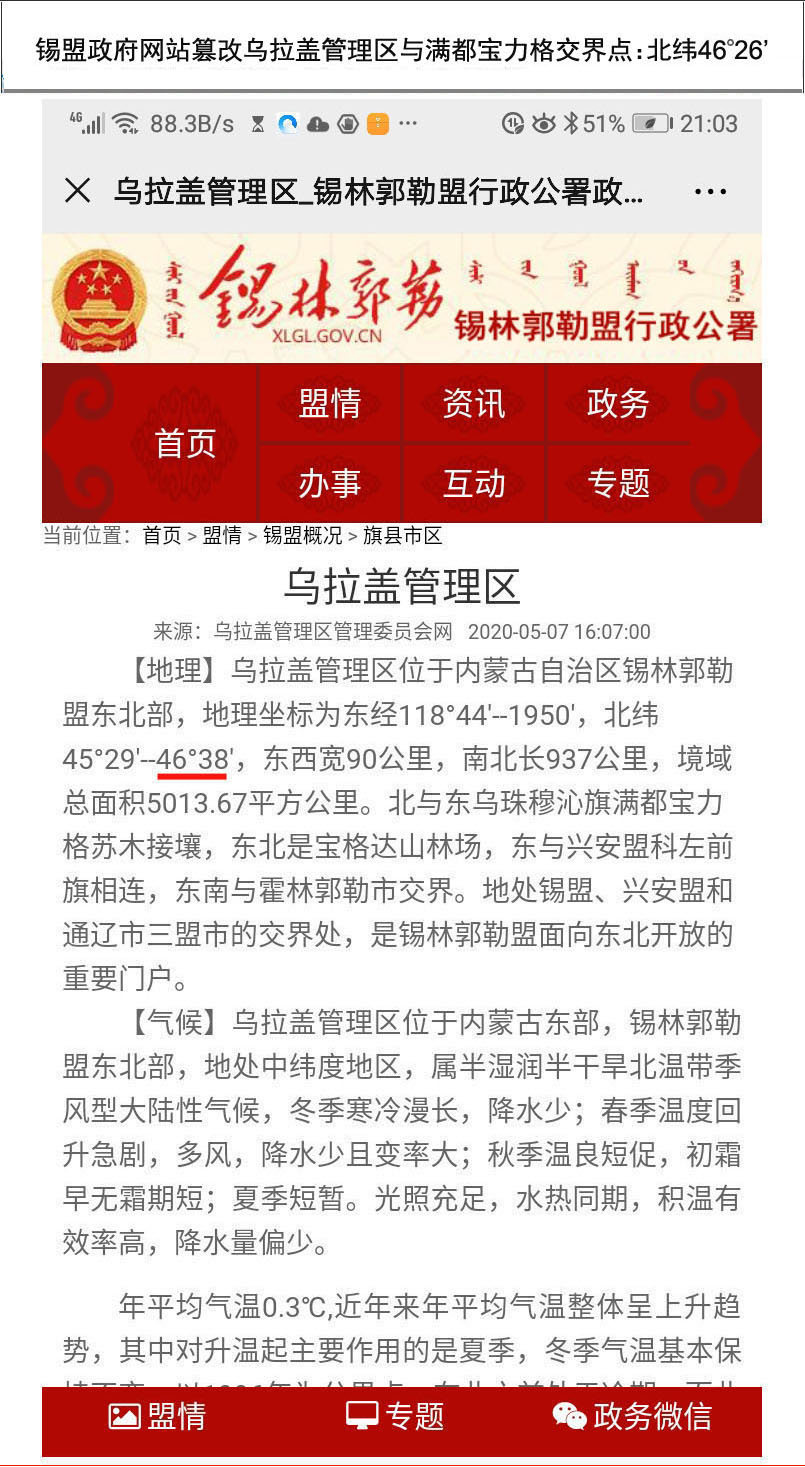Open 盟情 in the red menu grid
The image size is (805, 1467).
(x=329, y=403)
